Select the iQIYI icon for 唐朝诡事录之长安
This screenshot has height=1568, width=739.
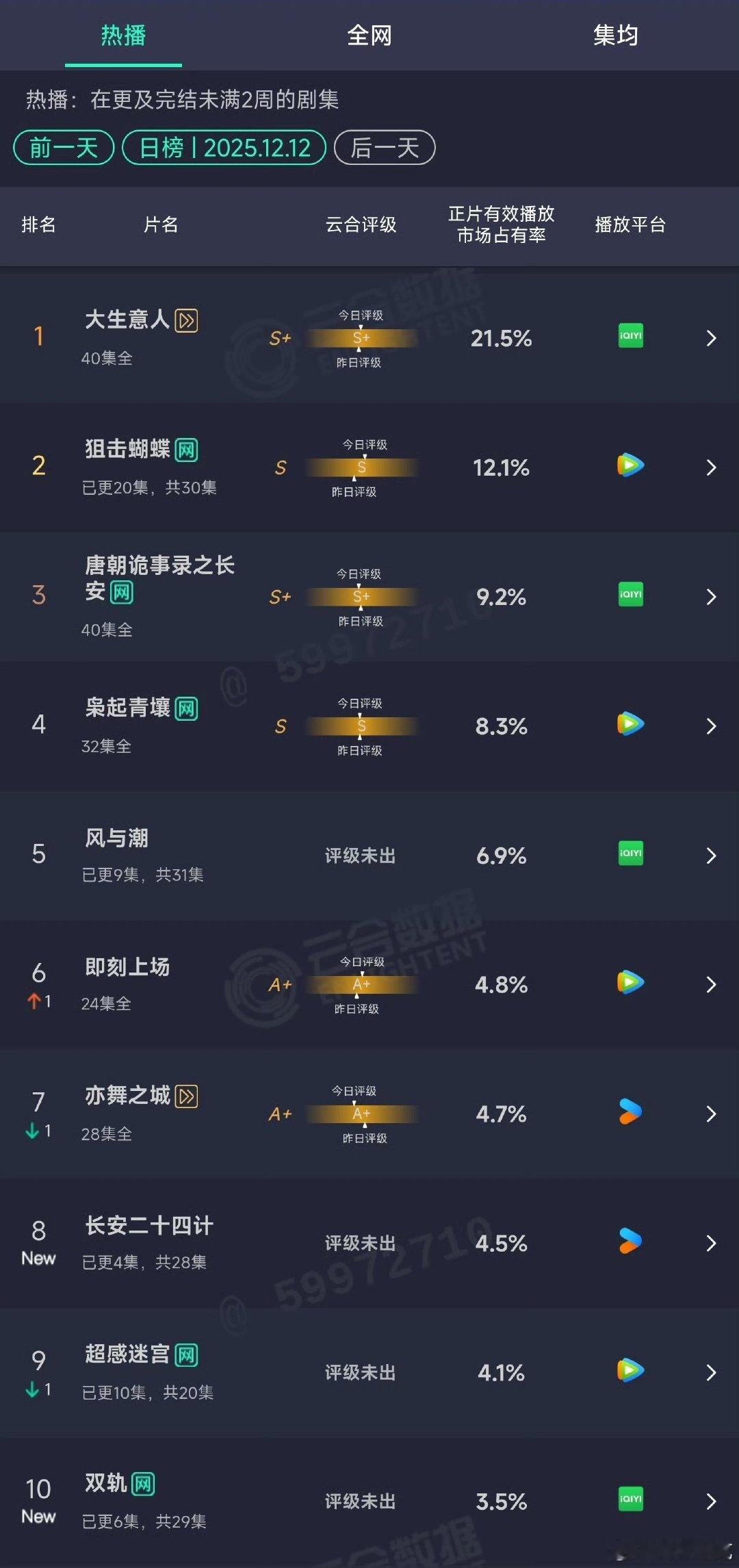tap(629, 595)
